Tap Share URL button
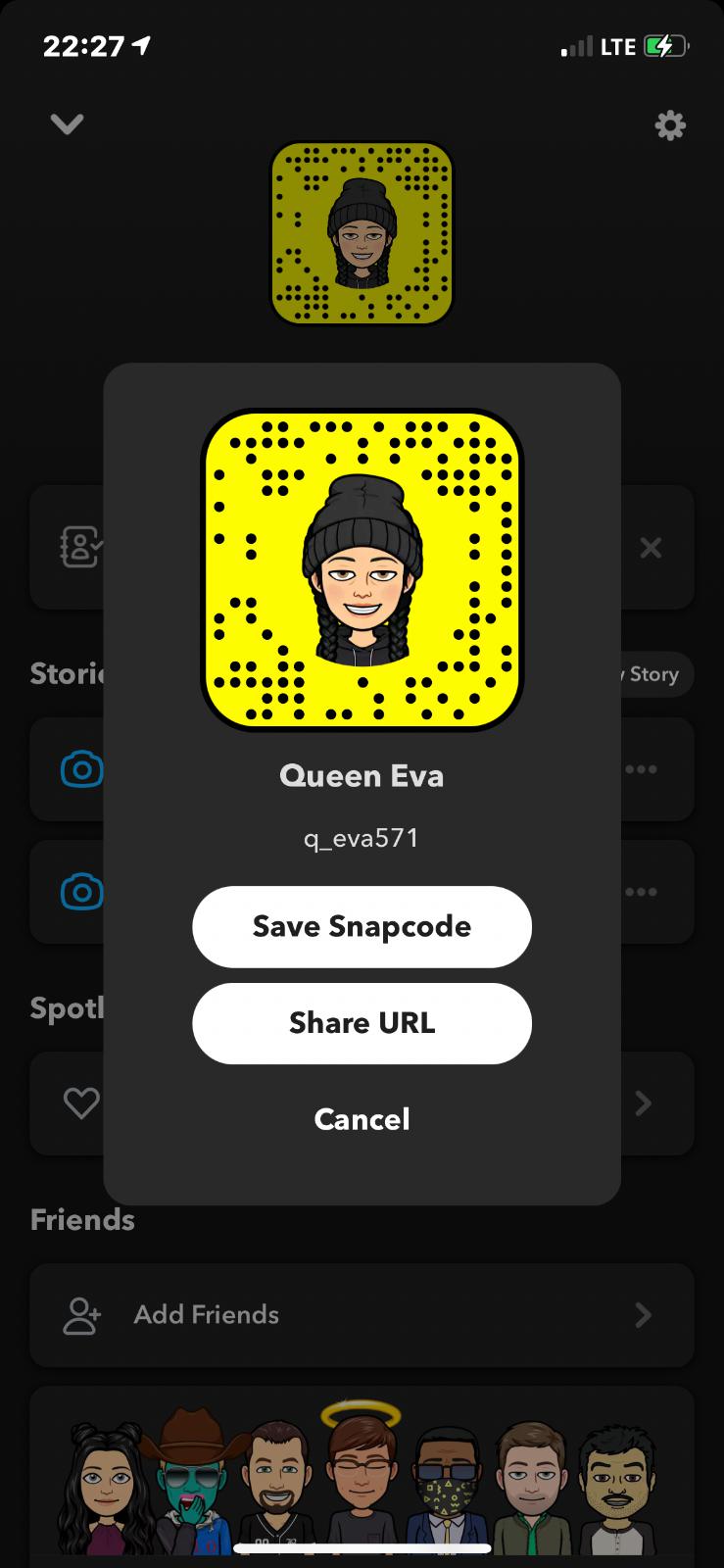 362,1023
